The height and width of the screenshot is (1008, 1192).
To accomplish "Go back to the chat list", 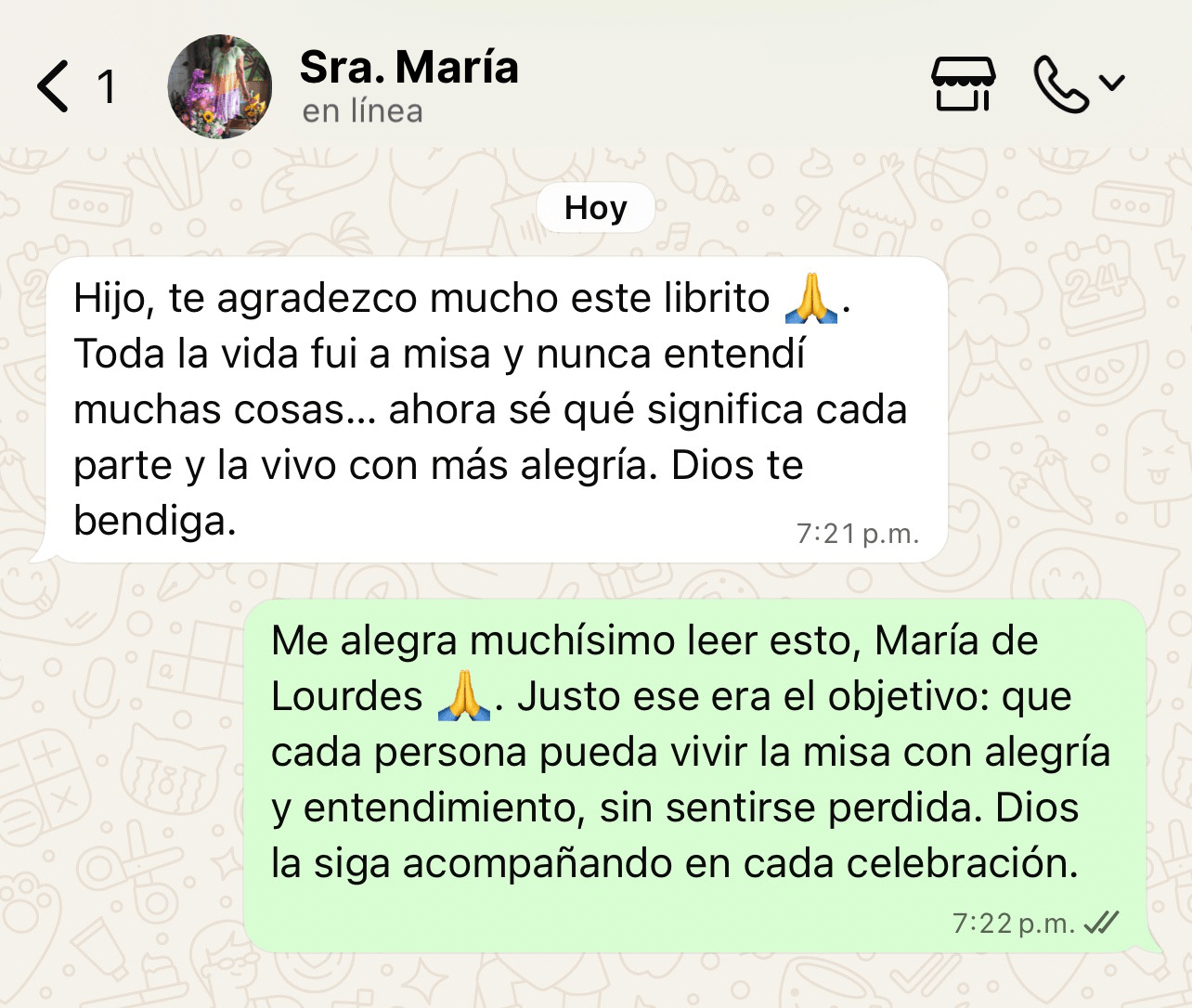I will pyautogui.click(x=54, y=86).
